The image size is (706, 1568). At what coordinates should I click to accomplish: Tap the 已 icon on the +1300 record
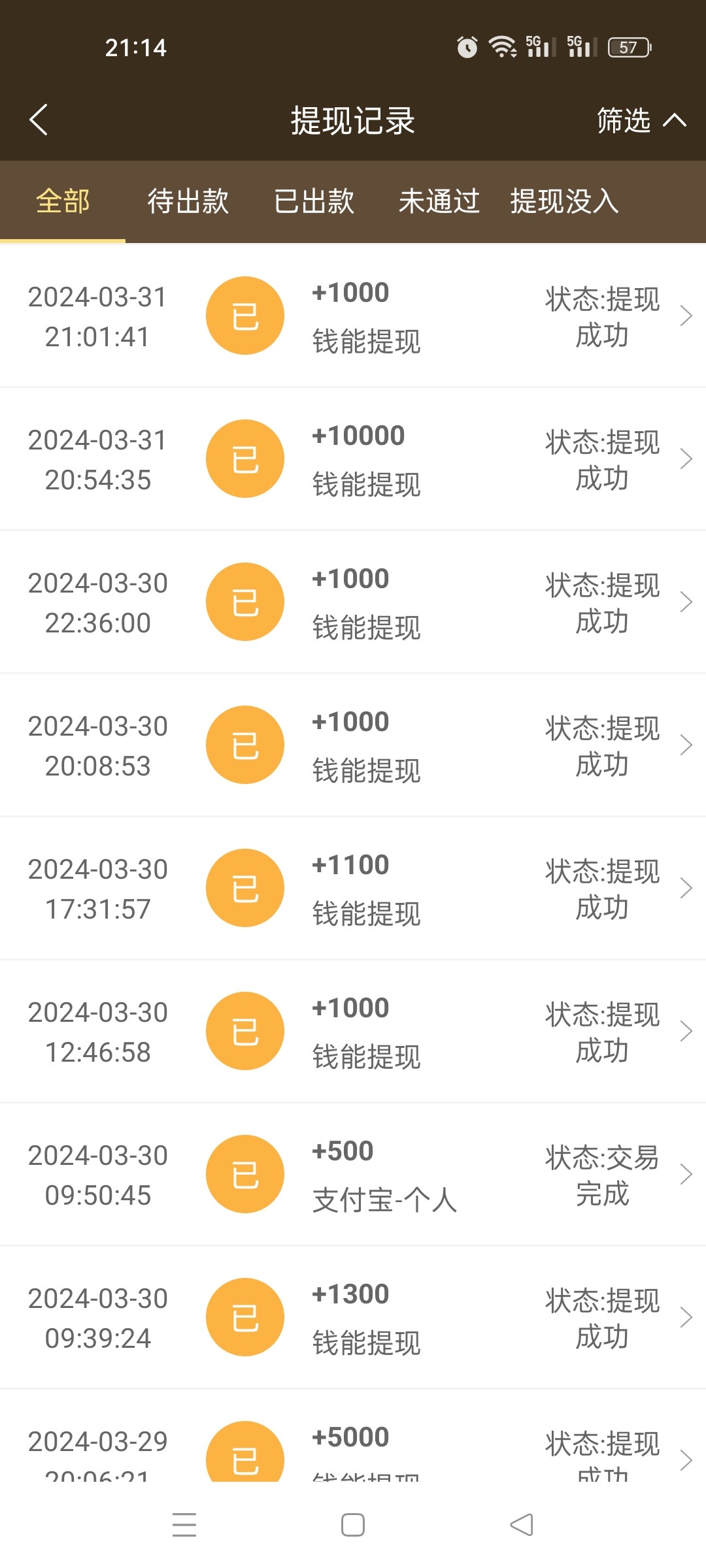click(x=244, y=1317)
